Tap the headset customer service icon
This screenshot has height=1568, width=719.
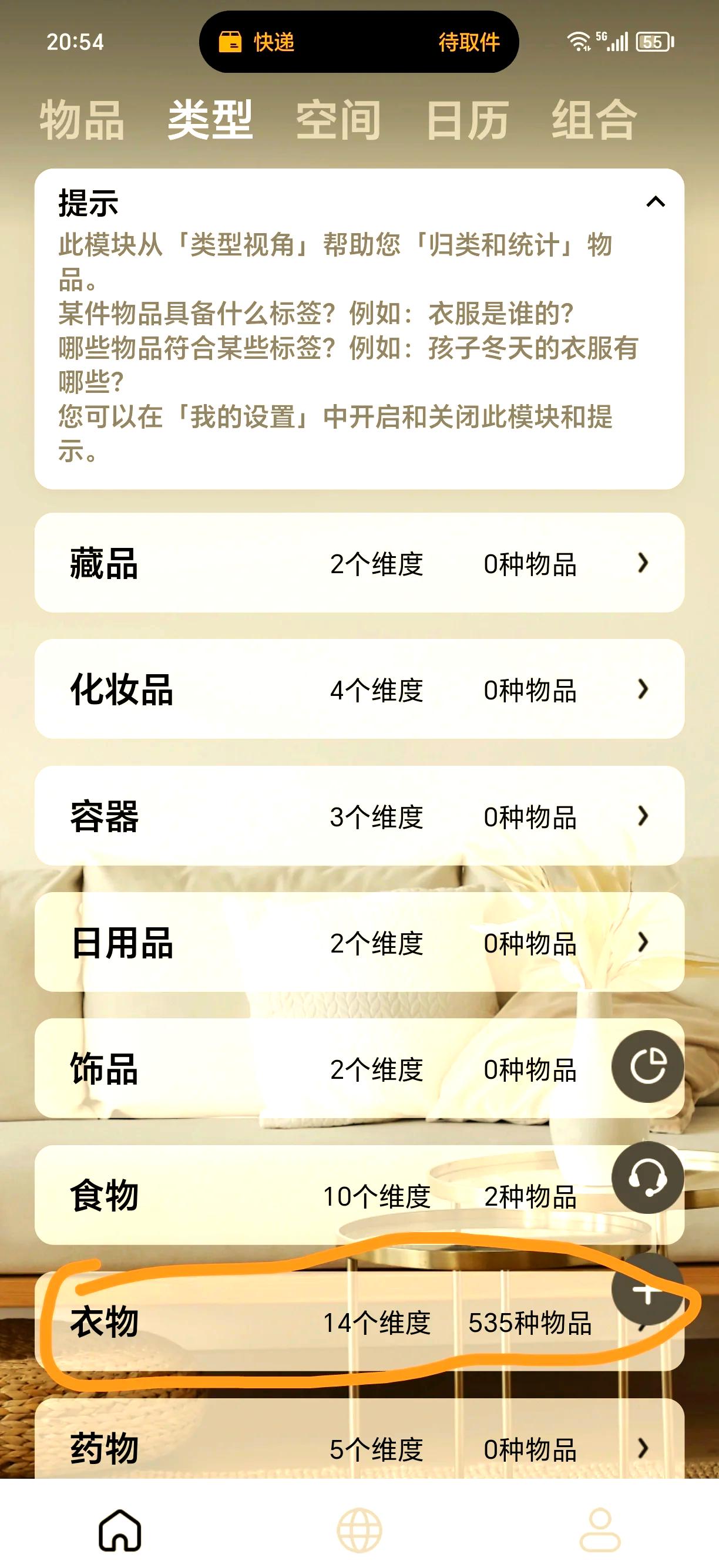647,1178
